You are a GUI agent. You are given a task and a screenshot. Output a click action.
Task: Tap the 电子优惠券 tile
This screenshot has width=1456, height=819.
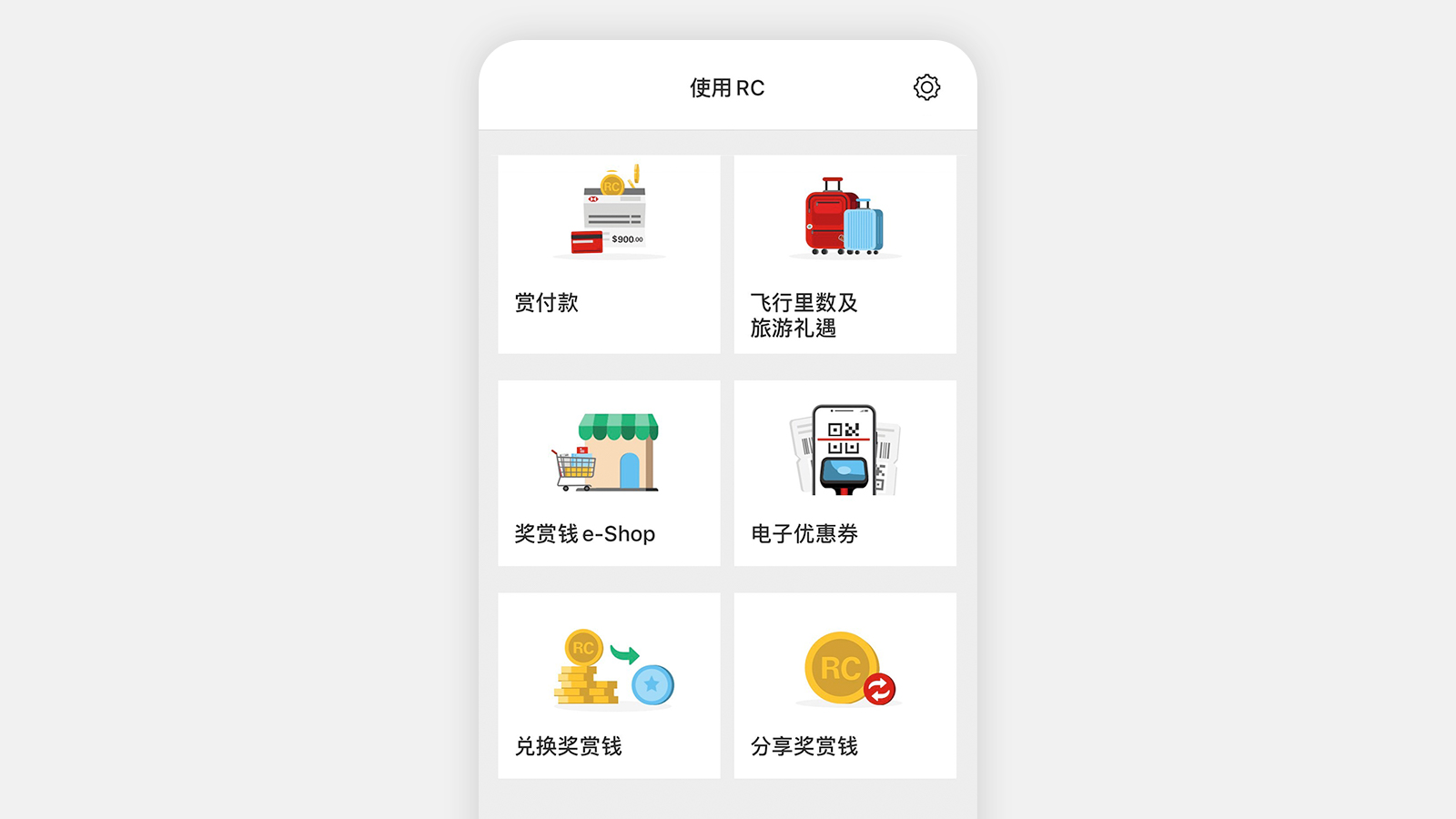(844, 473)
